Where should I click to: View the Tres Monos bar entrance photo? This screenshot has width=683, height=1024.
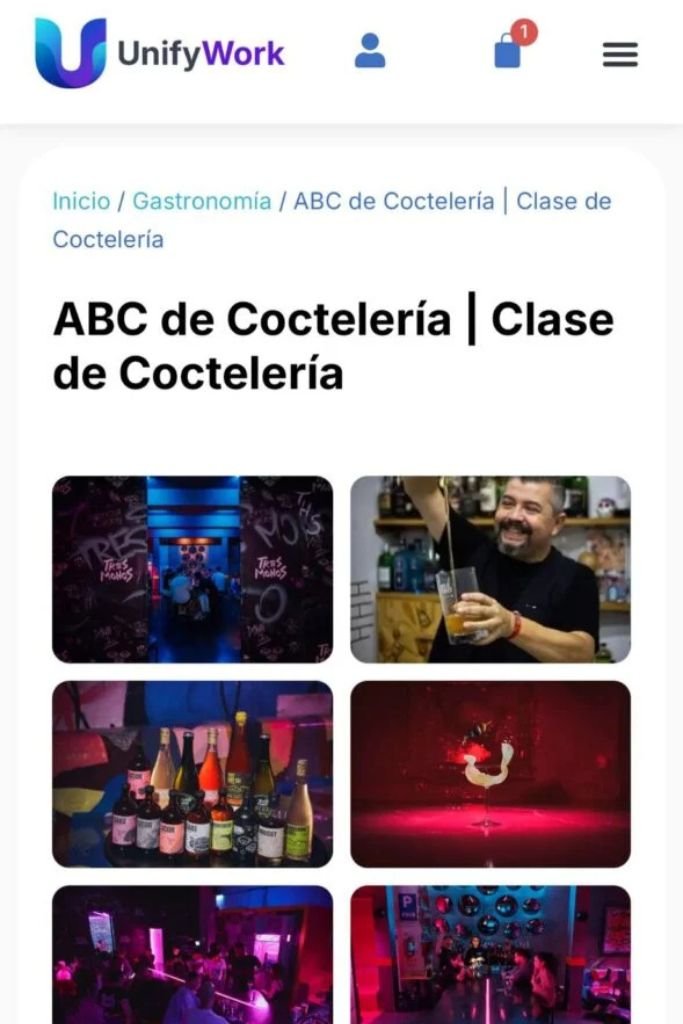[x=192, y=569]
